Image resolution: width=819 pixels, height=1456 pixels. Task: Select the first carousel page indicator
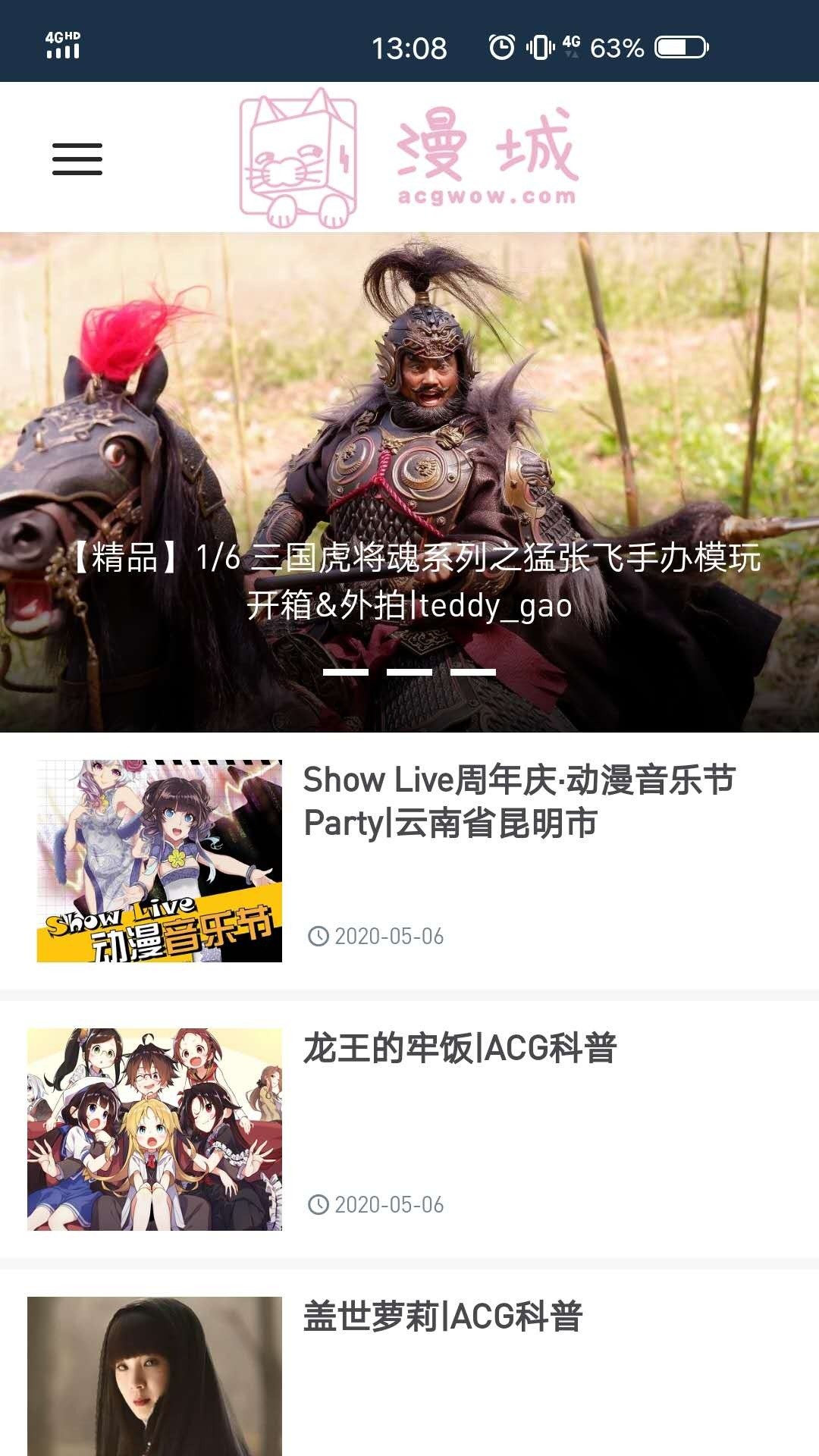(x=346, y=672)
